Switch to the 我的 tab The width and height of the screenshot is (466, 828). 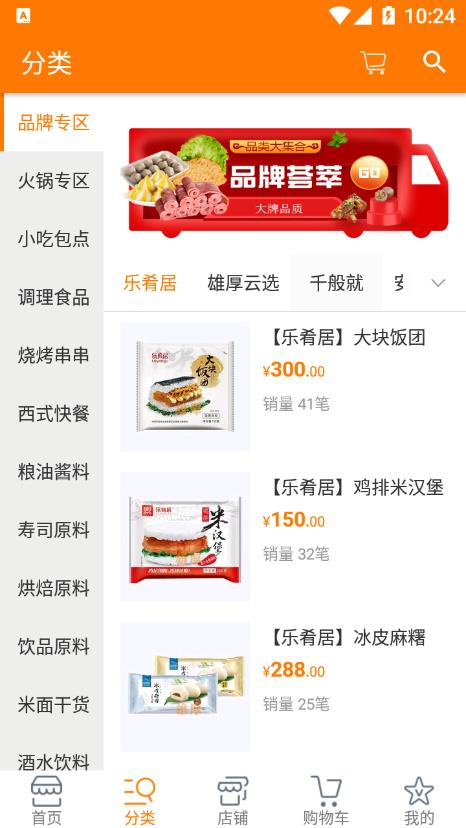point(419,799)
